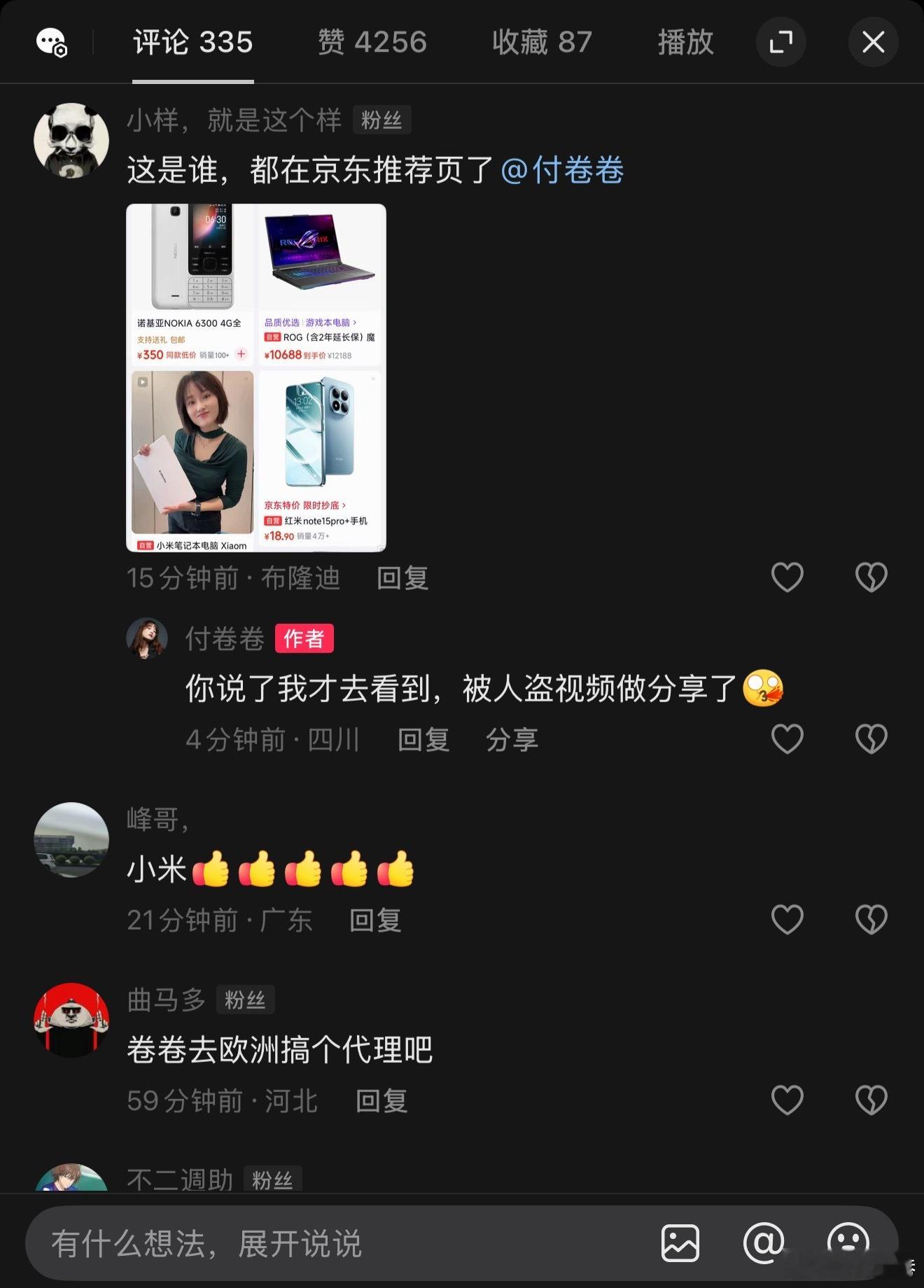Dislike 峰哥's 小米 comment

click(x=871, y=918)
